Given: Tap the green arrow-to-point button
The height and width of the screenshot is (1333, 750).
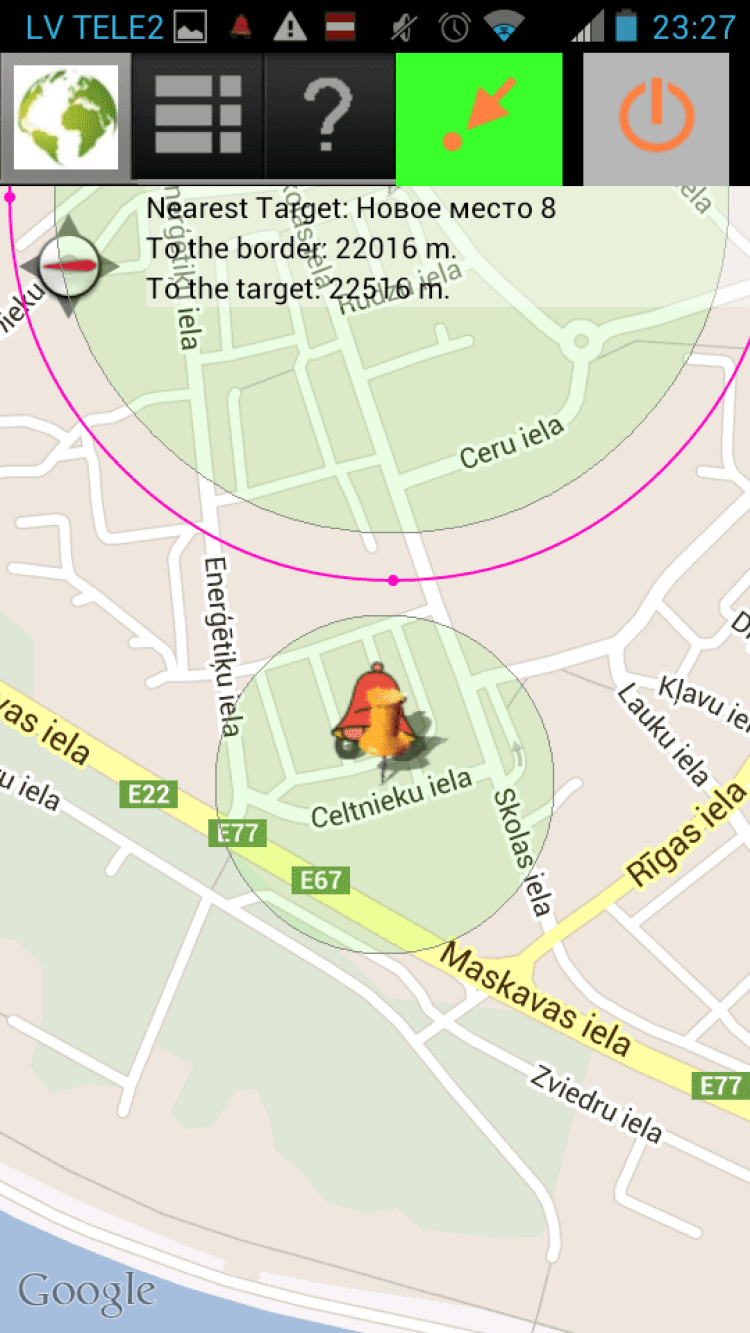Looking at the screenshot, I should tap(479, 118).
